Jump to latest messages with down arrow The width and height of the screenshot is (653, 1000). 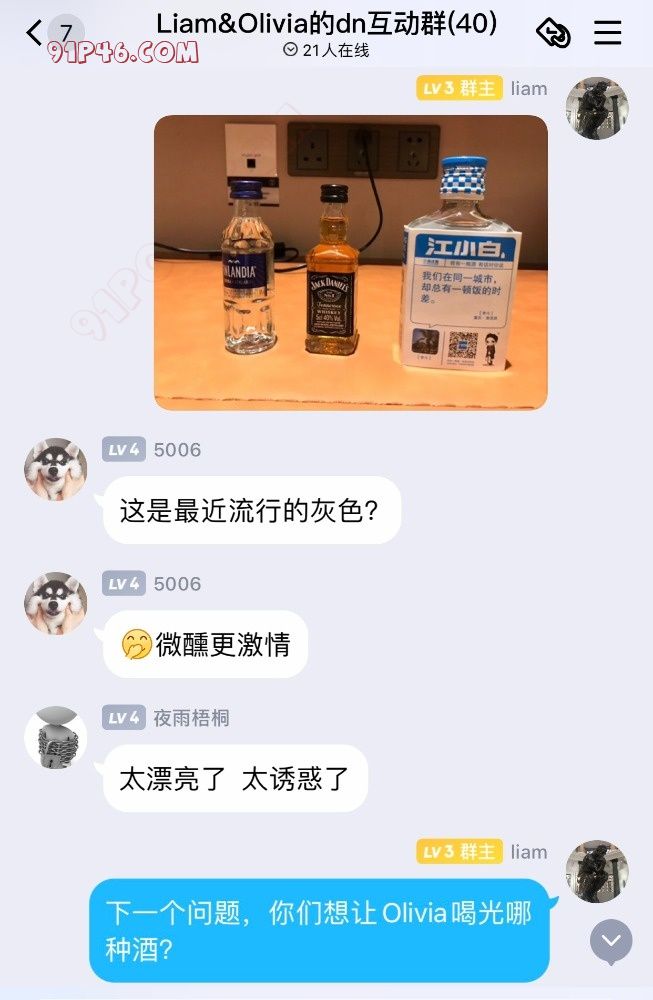click(x=611, y=941)
